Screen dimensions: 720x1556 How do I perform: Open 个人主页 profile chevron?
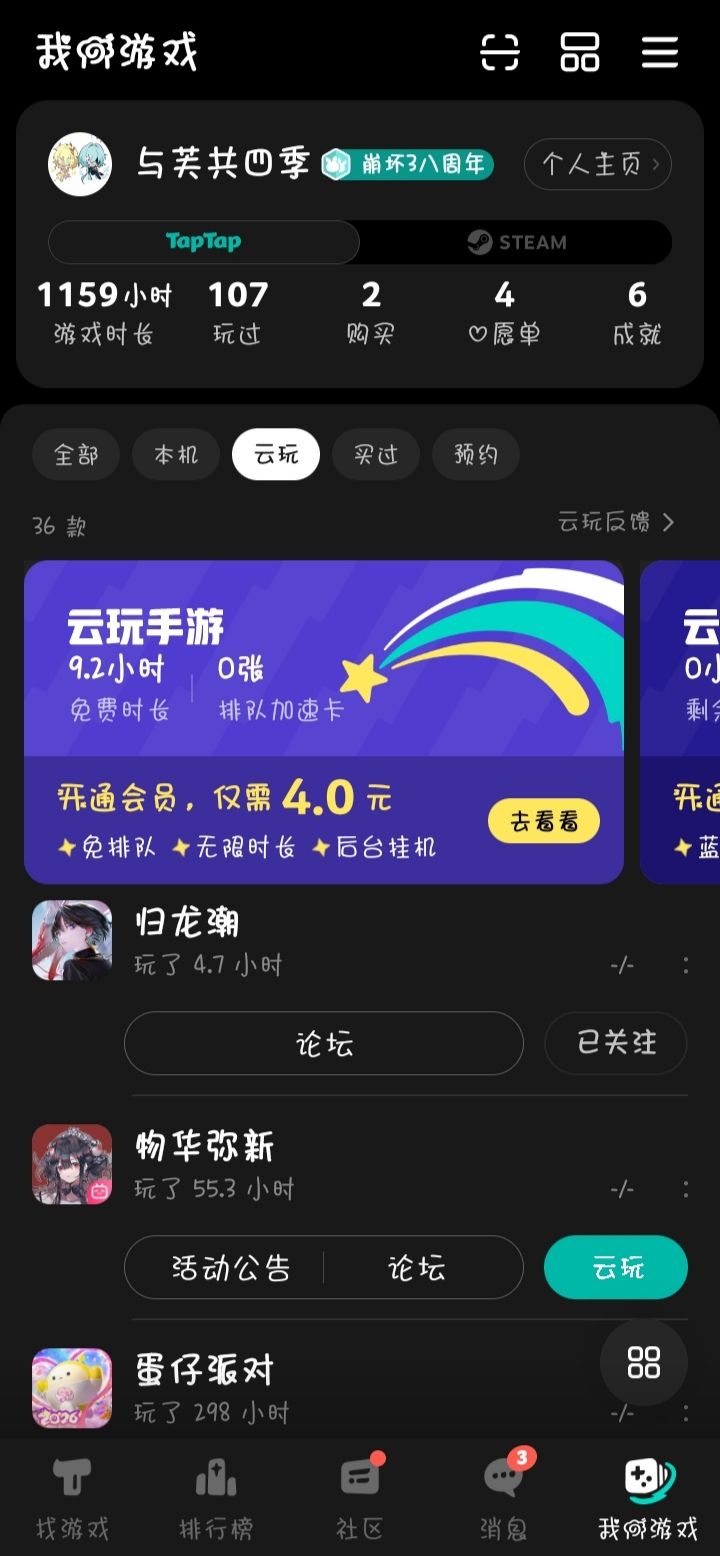tap(597, 164)
